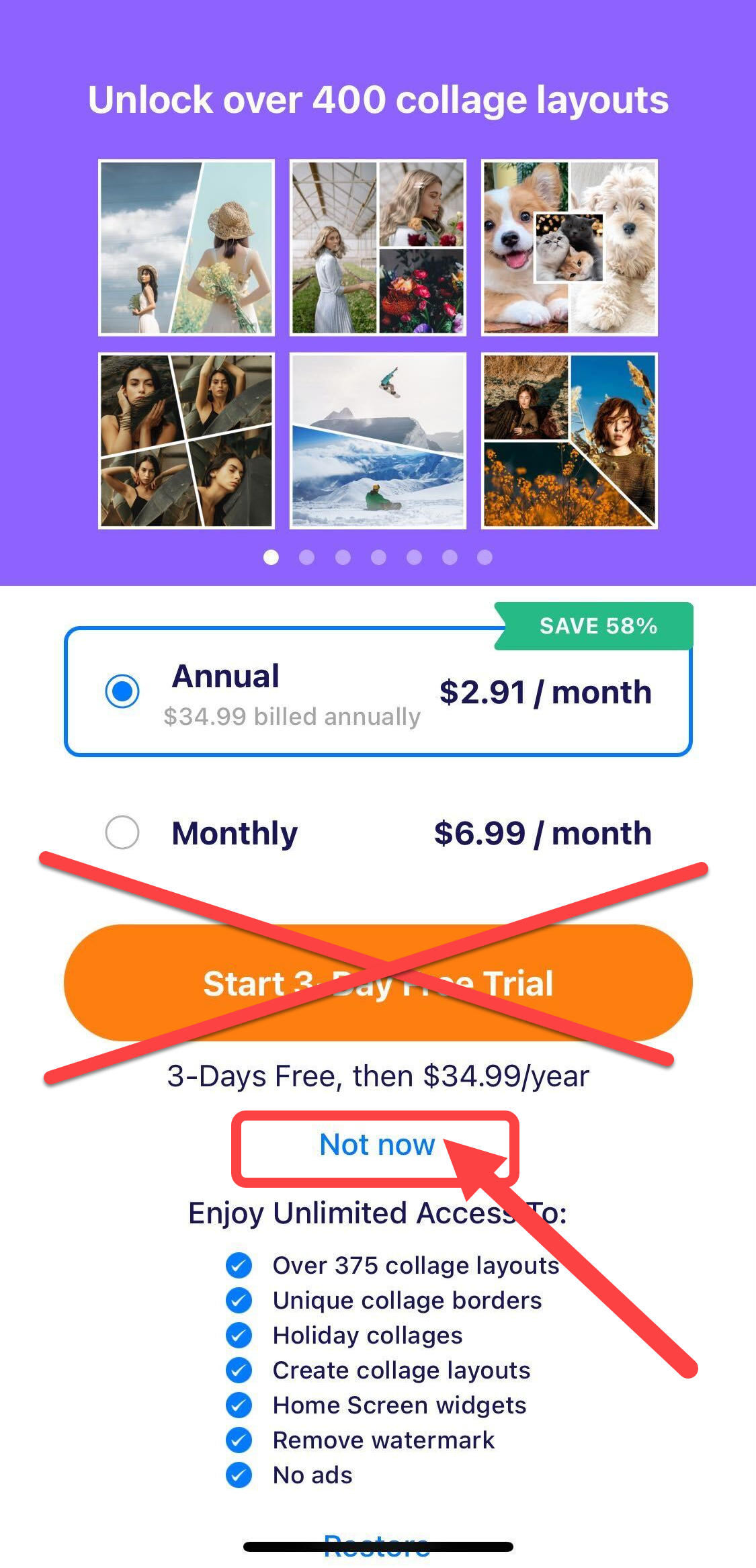Screen dimensions: 756x1568
Task: Select the Annual plan option
Action: point(122,691)
